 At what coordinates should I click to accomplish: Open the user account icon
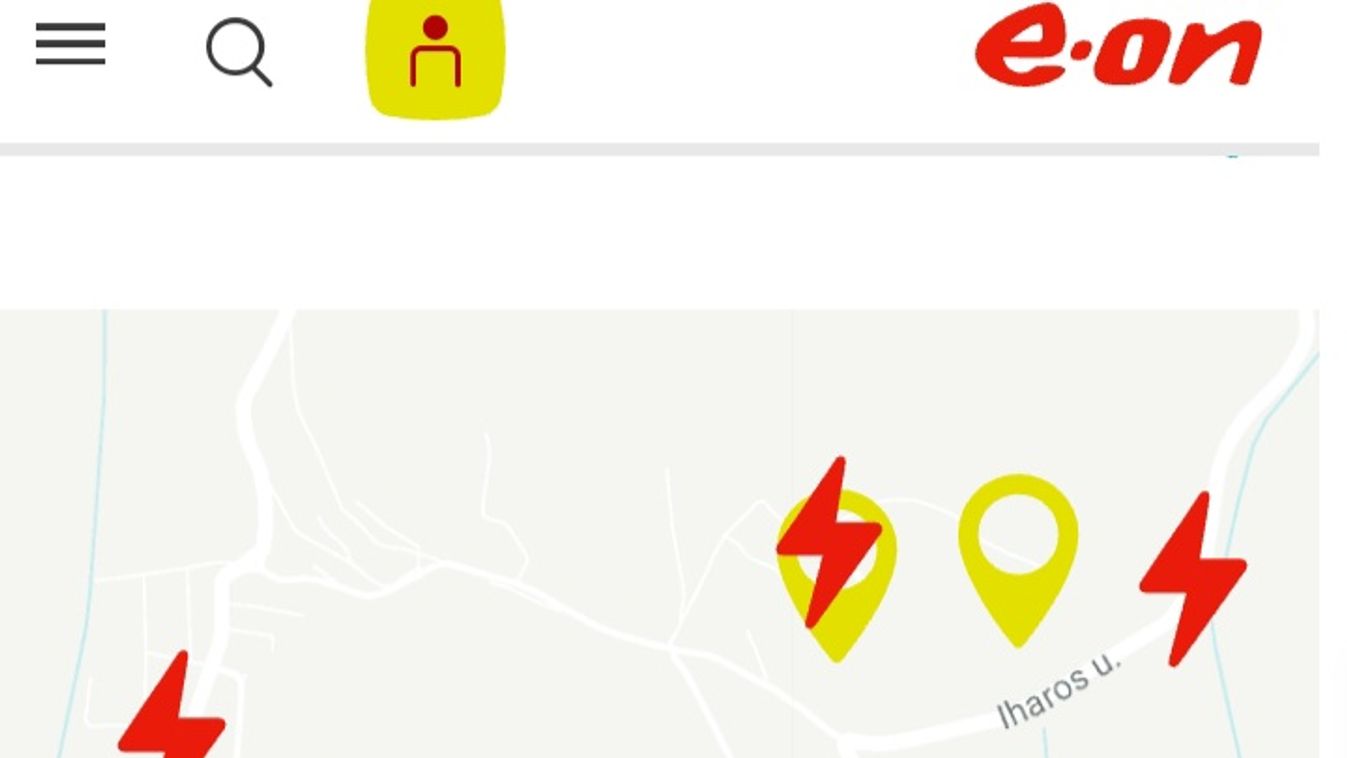pos(435,56)
